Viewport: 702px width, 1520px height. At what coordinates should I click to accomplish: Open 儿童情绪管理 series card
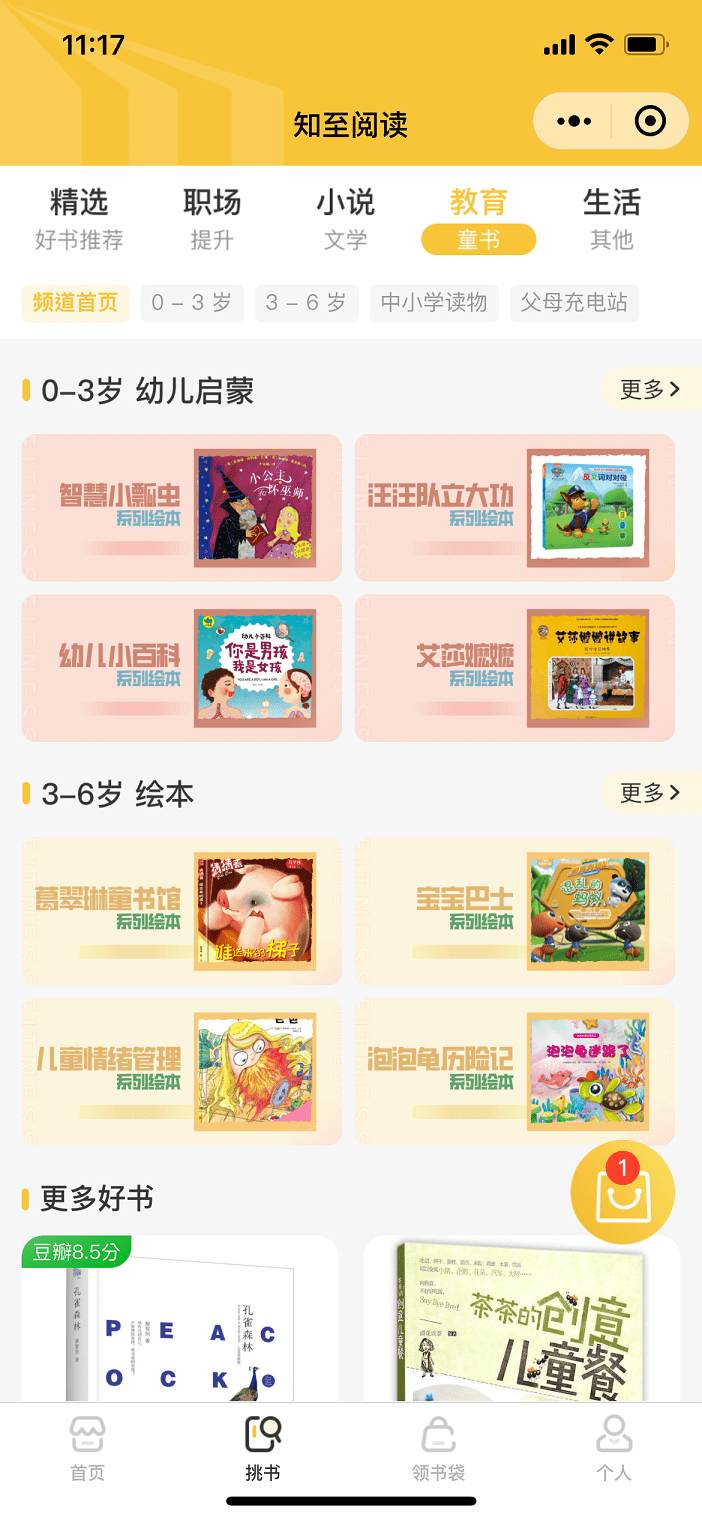pyautogui.click(x=181, y=1071)
